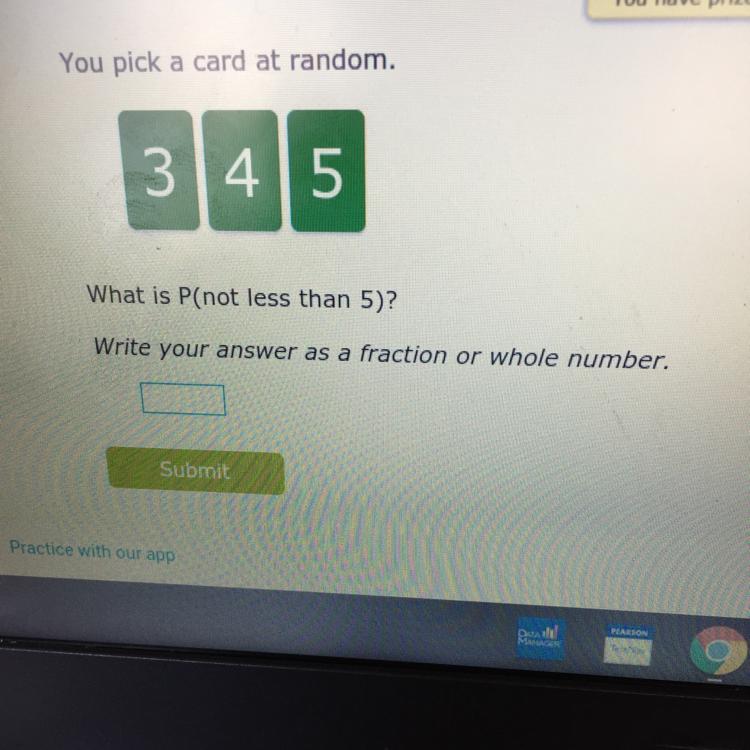Launch Chrome from the shelf
This screenshot has height=750, width=750.
(x=717, y=650)
